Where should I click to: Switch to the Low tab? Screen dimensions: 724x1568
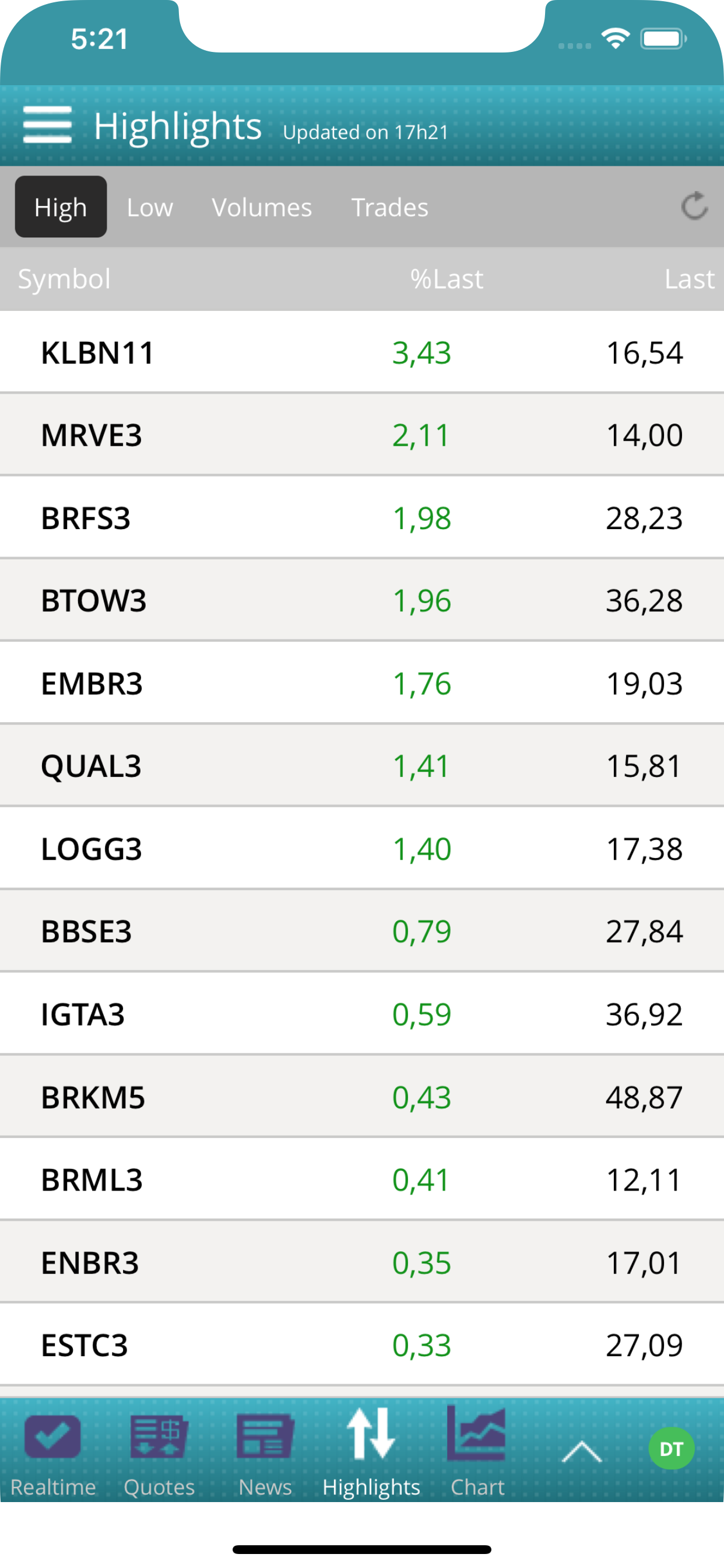[150, 208]
